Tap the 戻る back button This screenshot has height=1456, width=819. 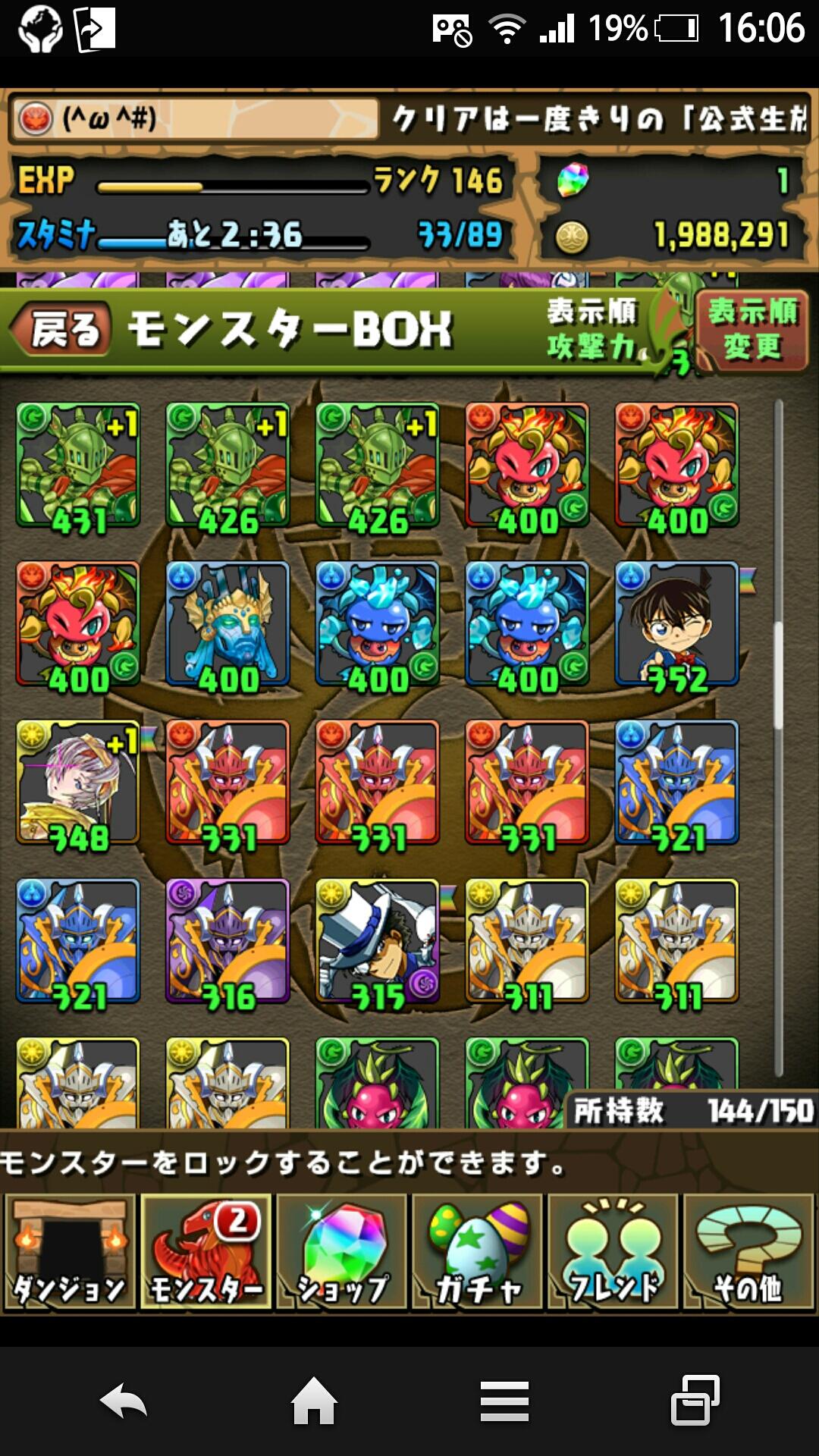(x=62, y=331)
